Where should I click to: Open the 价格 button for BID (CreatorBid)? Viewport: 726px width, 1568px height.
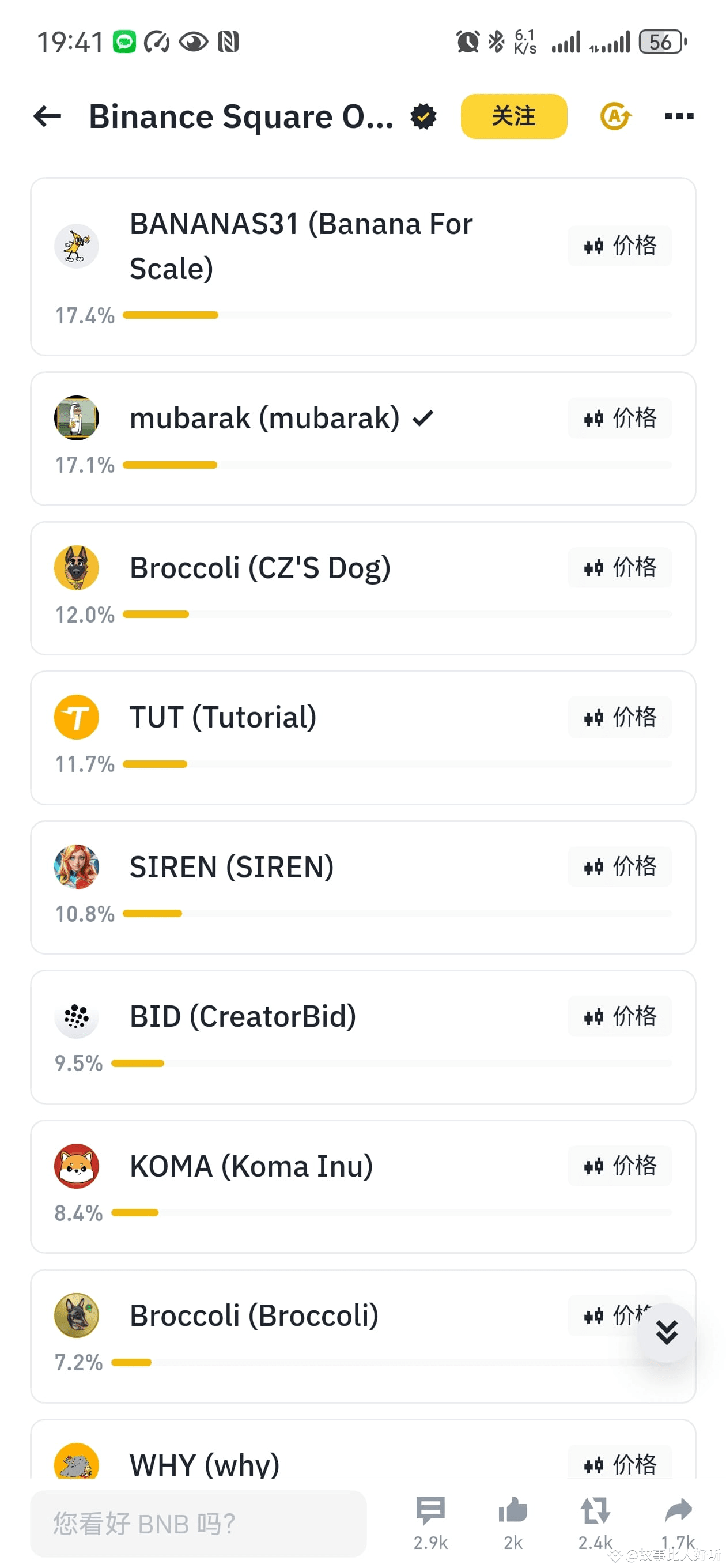click(619, 1016)
